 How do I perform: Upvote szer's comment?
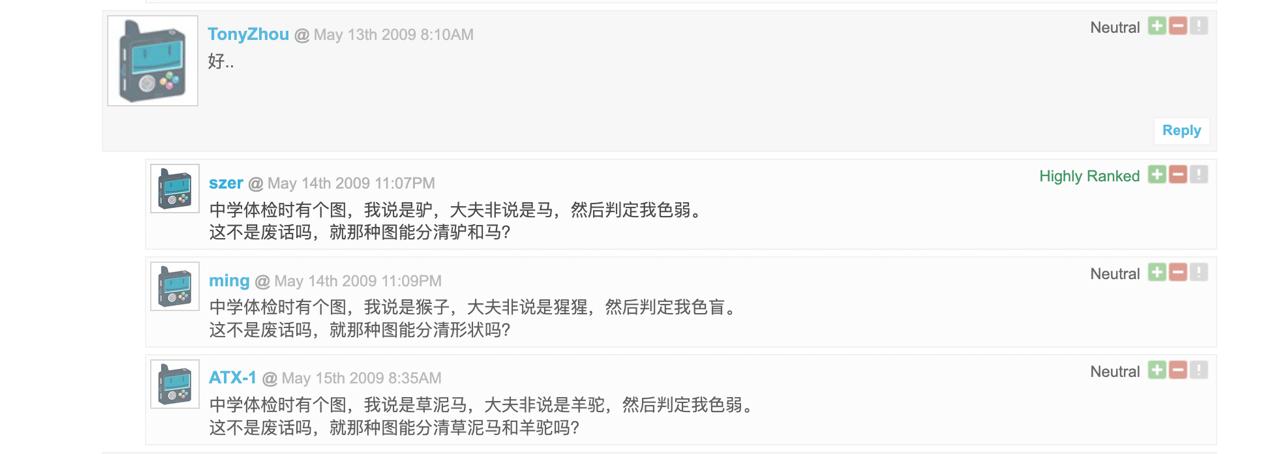coord(1157,174)
